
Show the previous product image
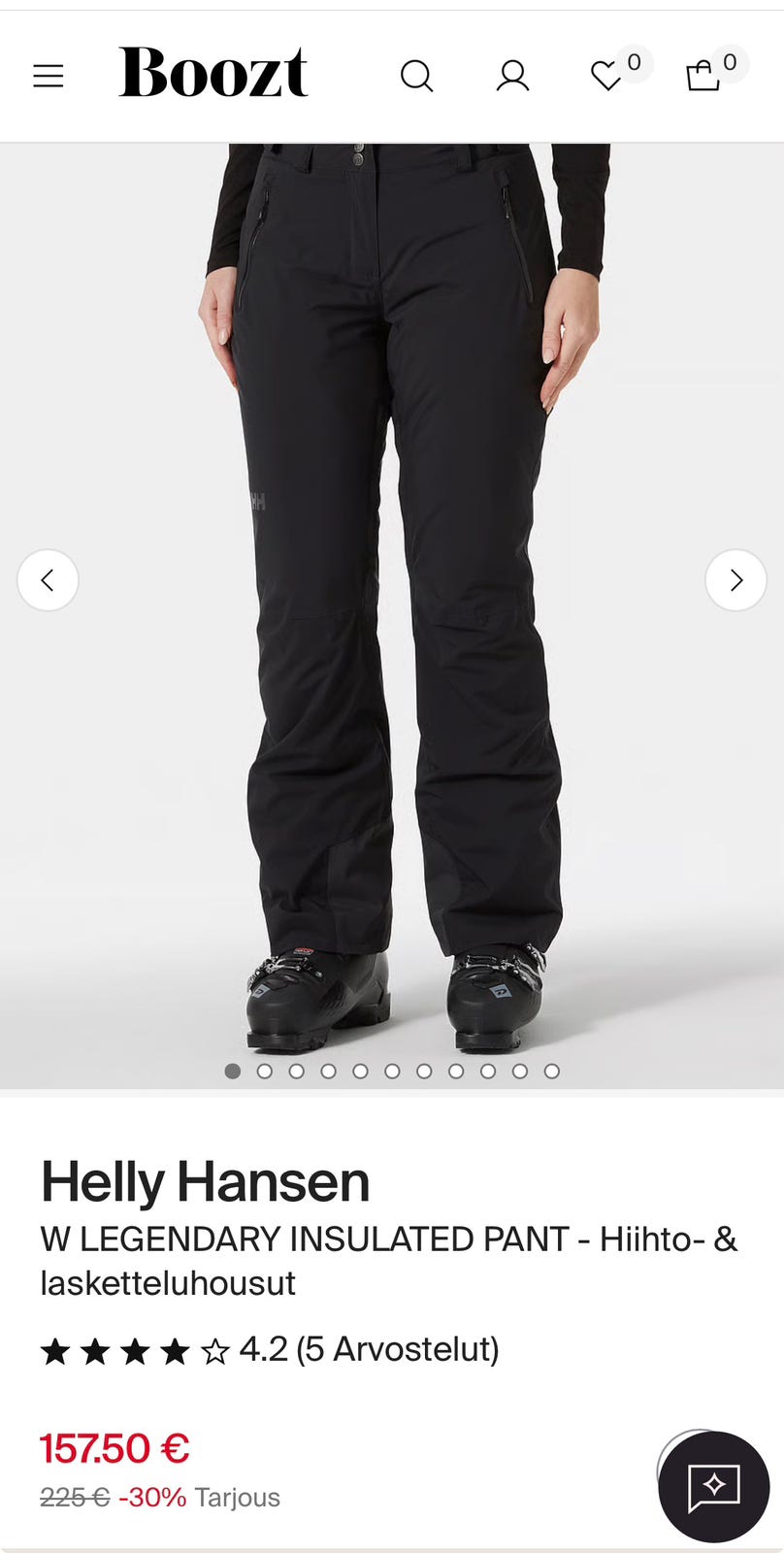coord(48,580)
